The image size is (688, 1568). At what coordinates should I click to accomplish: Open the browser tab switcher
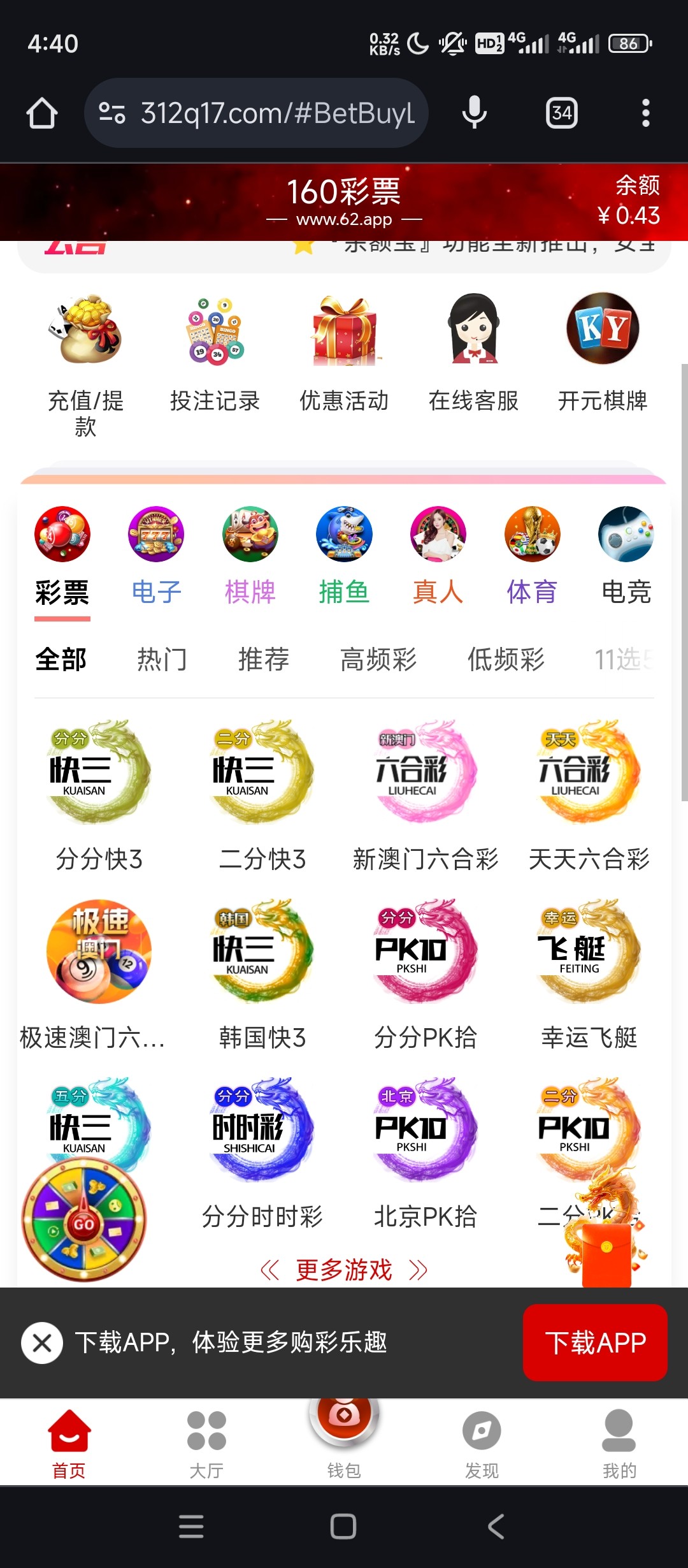(x=560, y=112)
